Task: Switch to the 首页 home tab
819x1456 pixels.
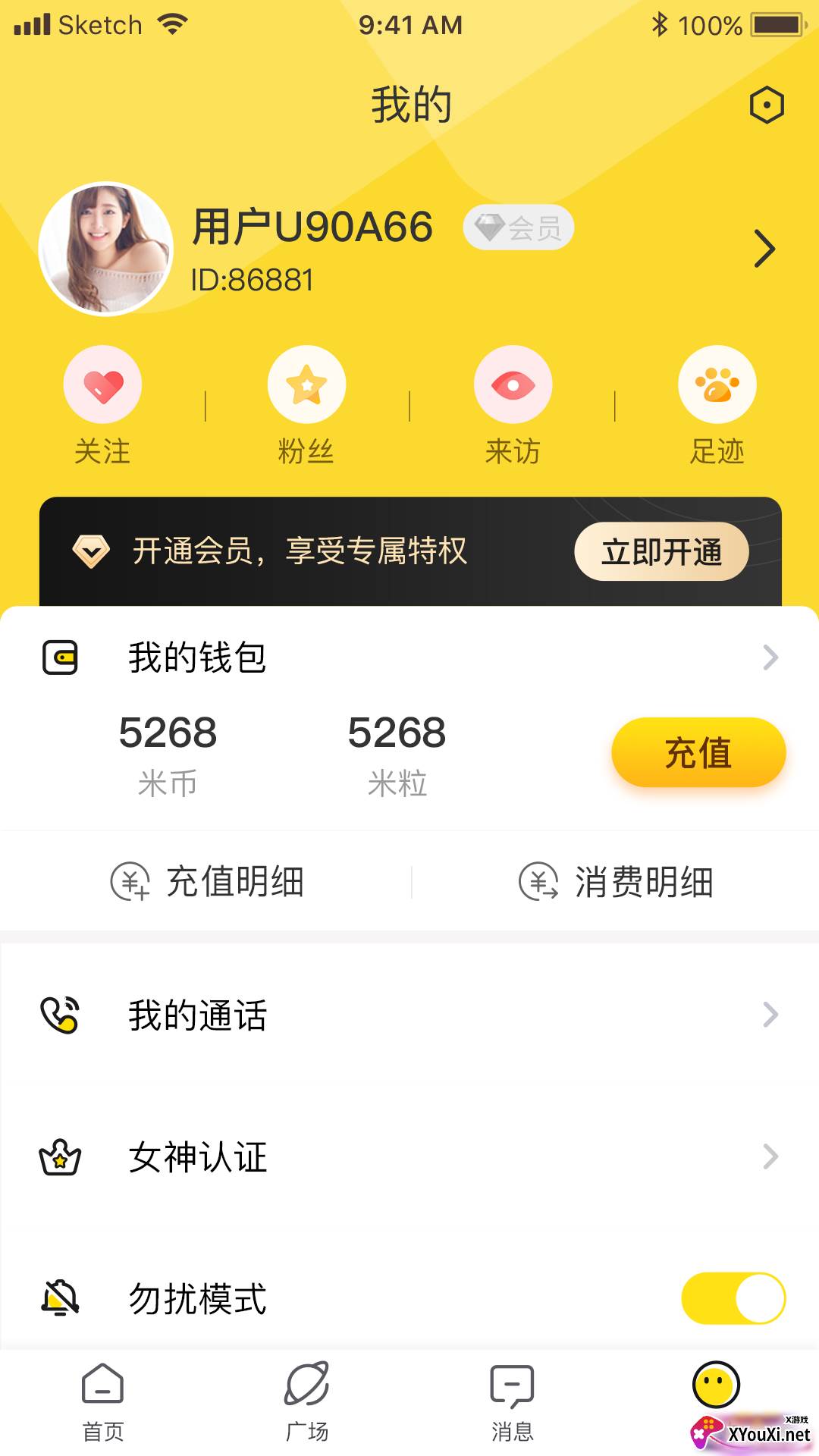Action: tap(102, 1401)
